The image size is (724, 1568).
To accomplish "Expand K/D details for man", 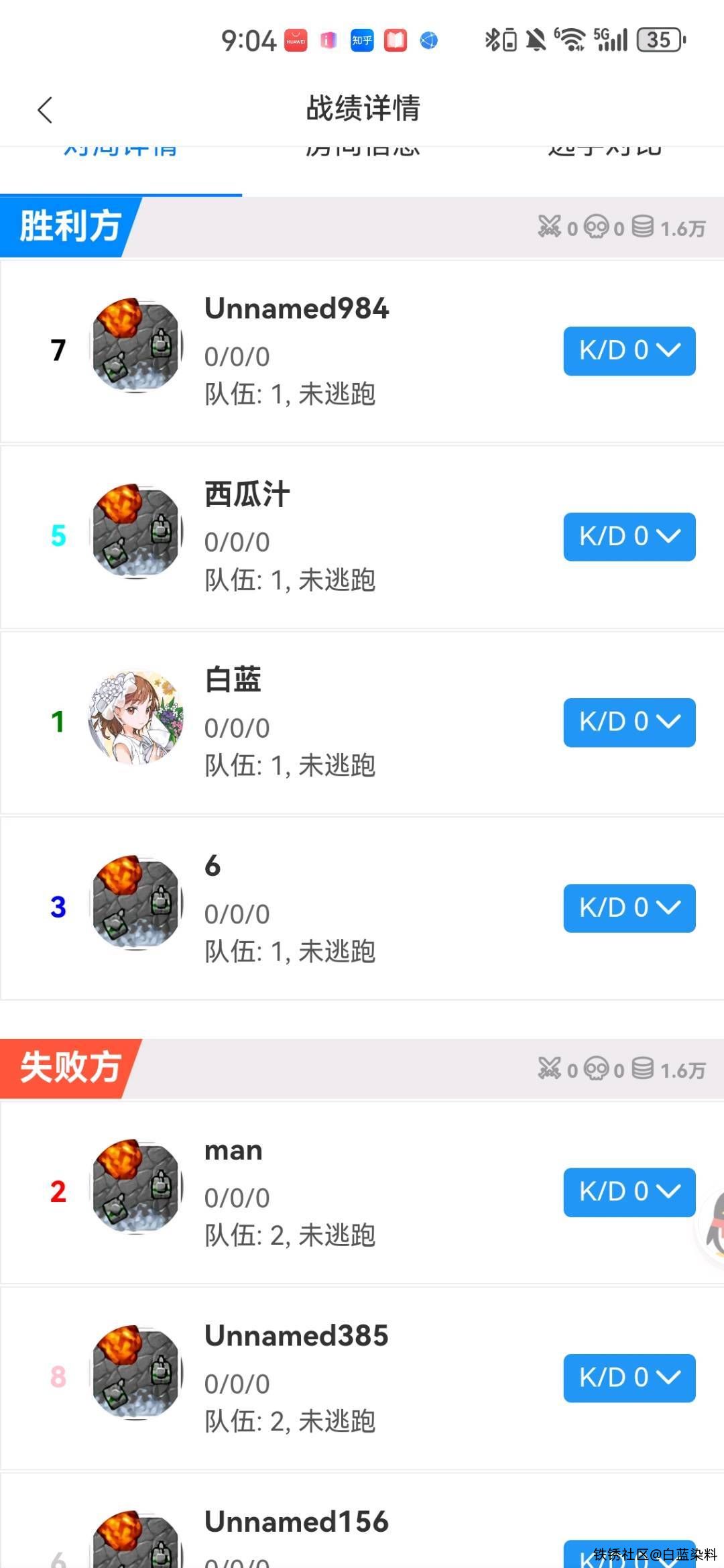I will (629, 1192).
